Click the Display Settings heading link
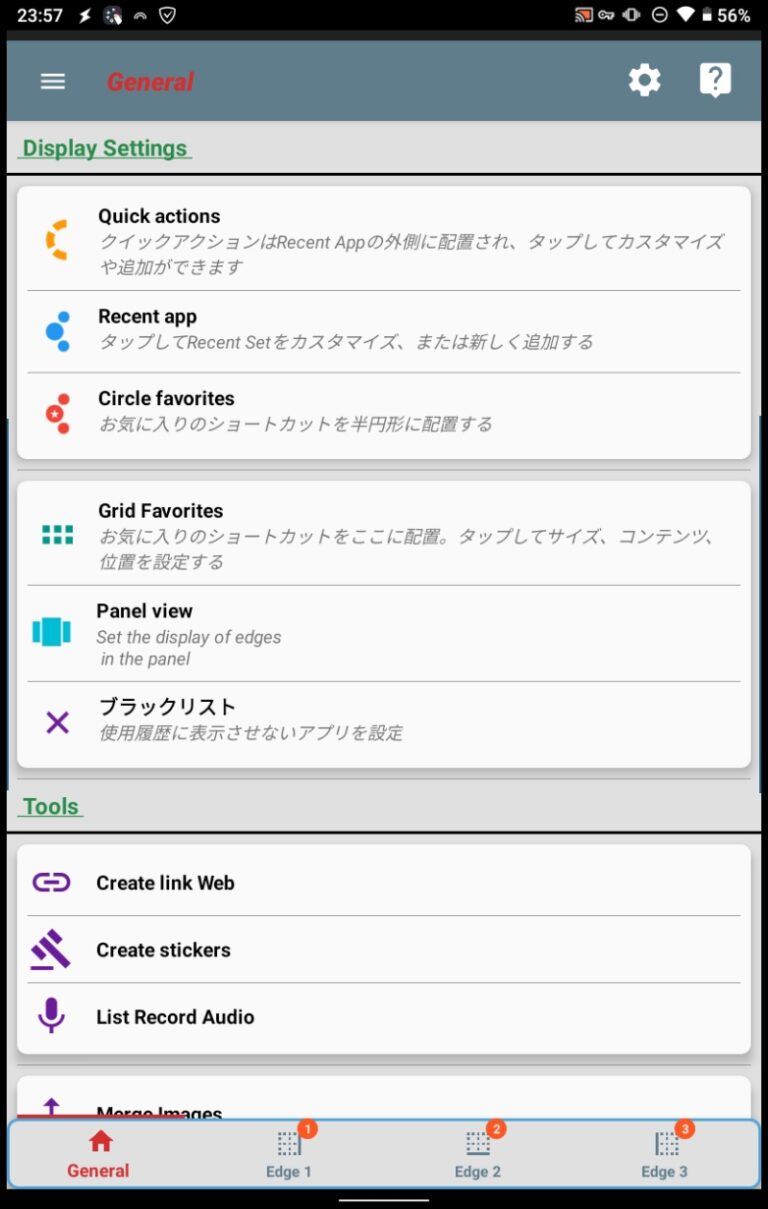The image size is (768, 1209). 103,147
